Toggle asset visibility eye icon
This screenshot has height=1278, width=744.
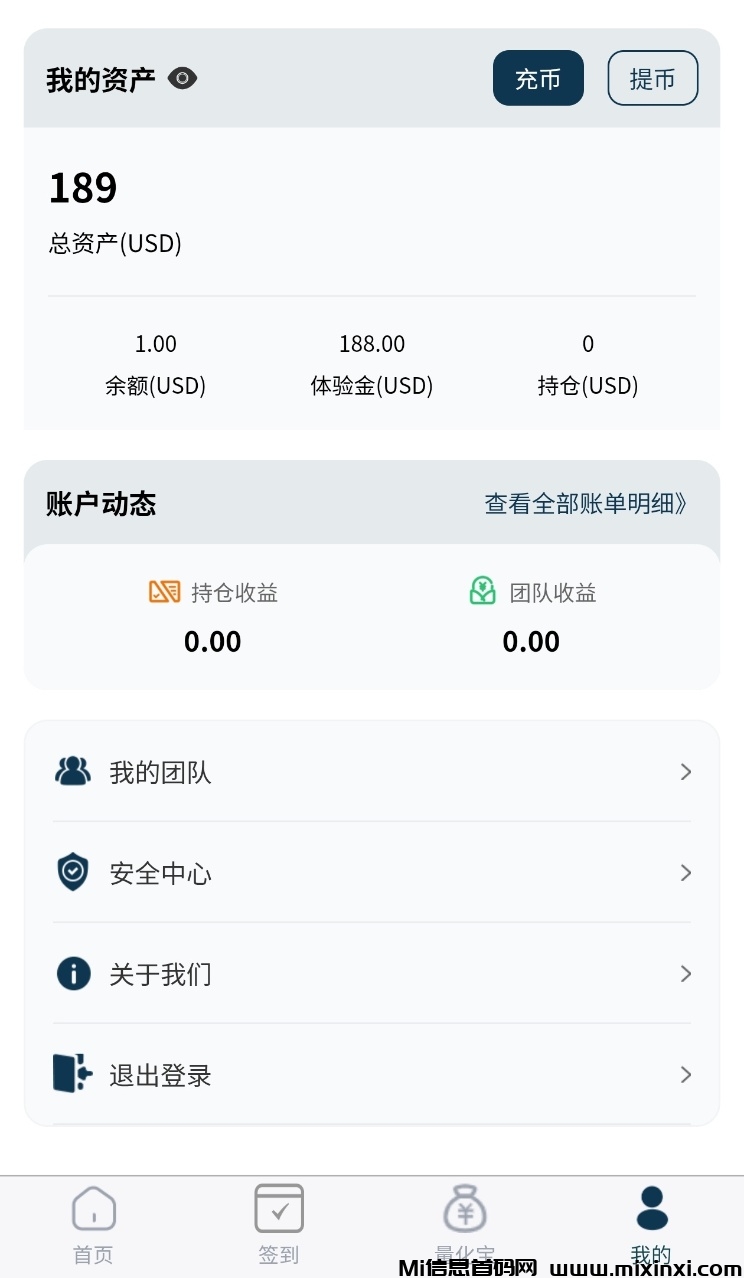click(x=183, y=78)
